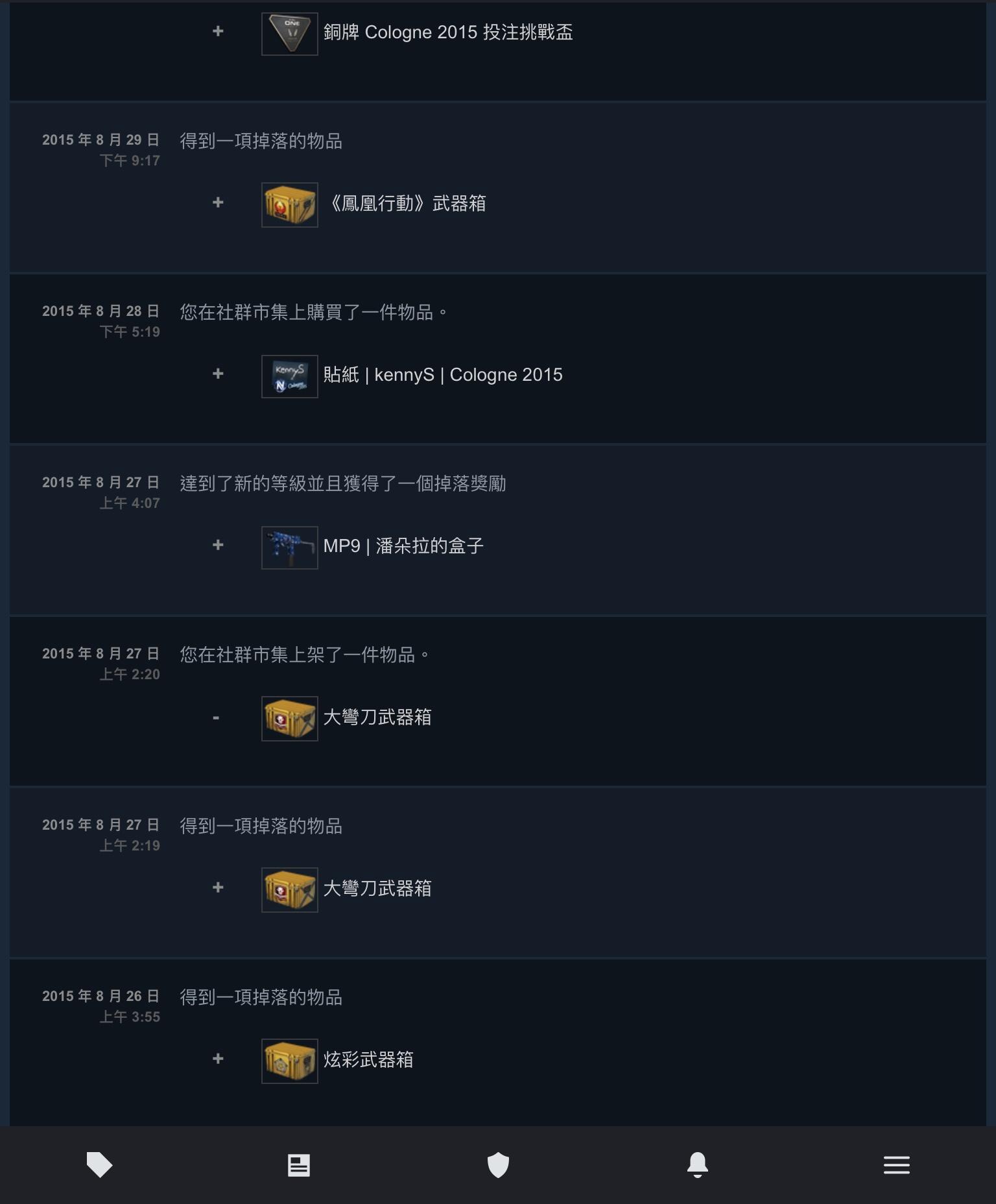Open the 《鳳凰行動》武器箱 item
996x1204 pixels.
407,204
